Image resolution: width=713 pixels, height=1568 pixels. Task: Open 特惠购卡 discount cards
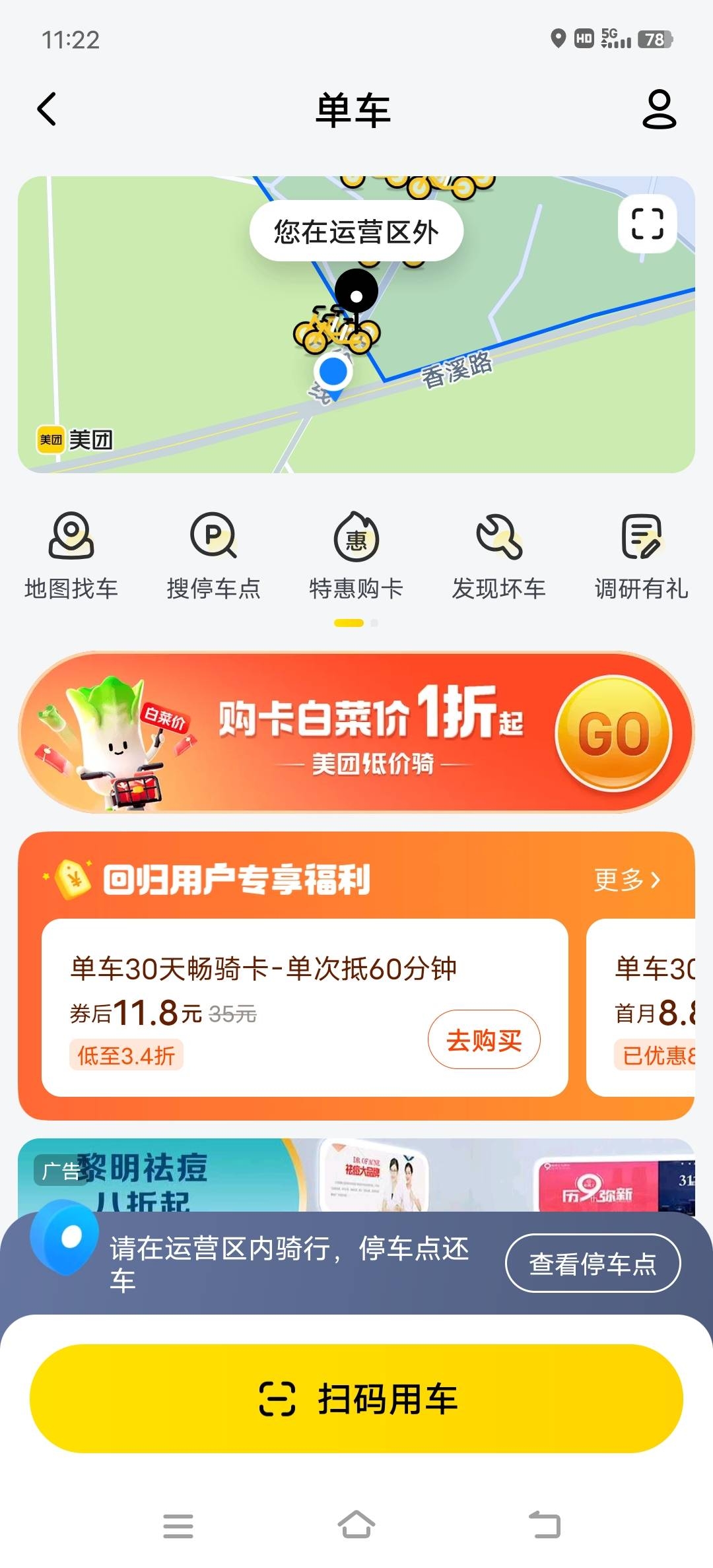pos(356,555)
